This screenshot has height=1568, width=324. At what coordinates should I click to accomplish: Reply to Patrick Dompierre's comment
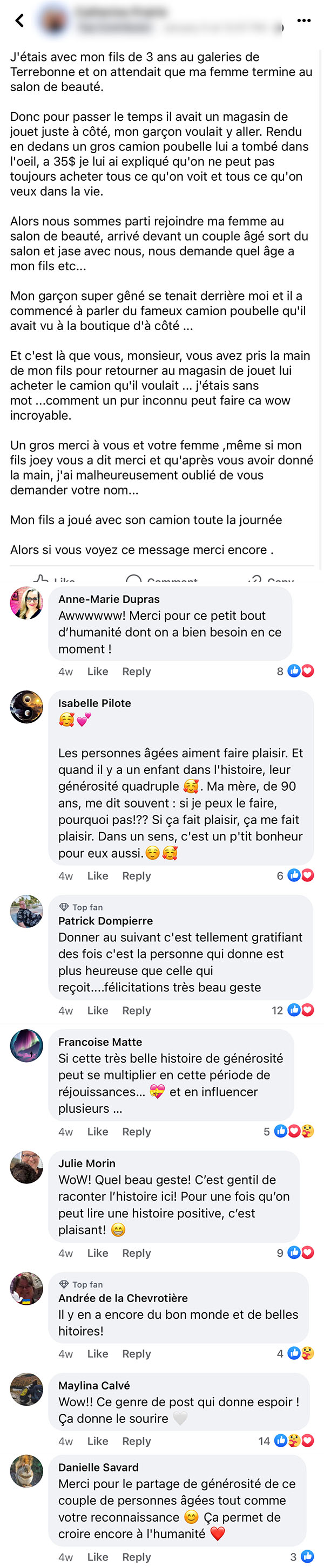tap(137, 1010)
